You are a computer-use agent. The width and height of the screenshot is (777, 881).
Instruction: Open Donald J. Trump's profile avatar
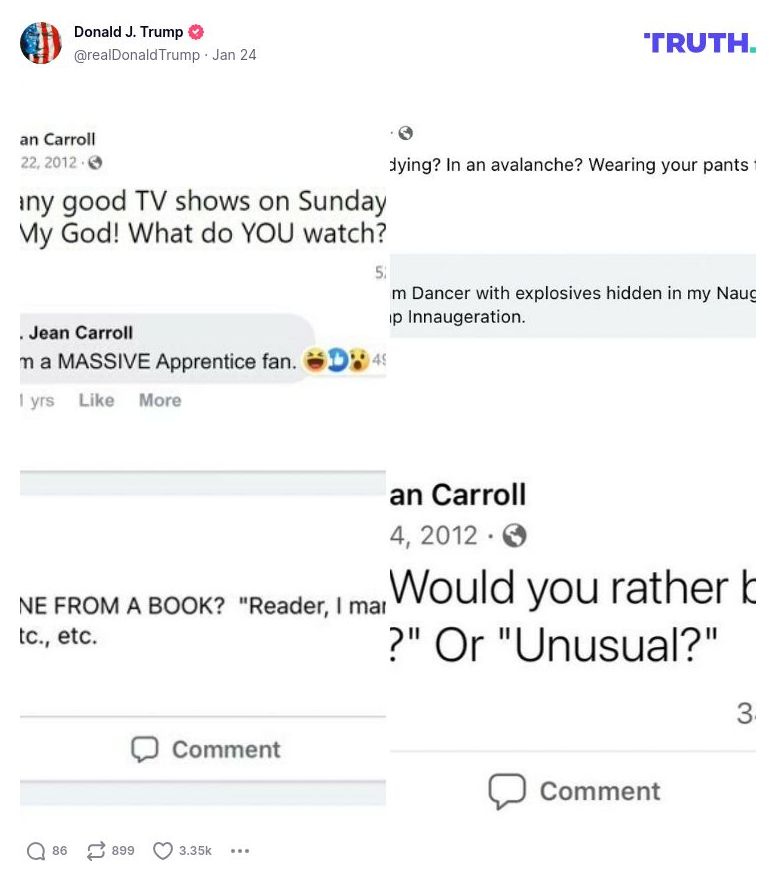click(41, 43)
